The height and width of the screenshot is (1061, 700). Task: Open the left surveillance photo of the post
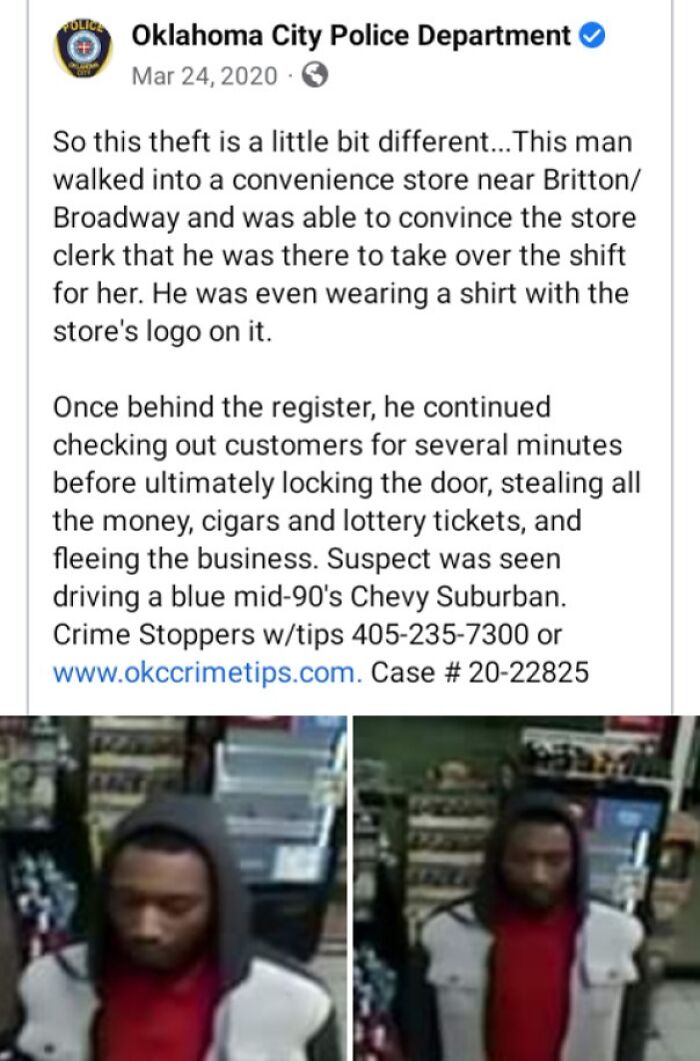pyautogui.click(x=173, y=887)
